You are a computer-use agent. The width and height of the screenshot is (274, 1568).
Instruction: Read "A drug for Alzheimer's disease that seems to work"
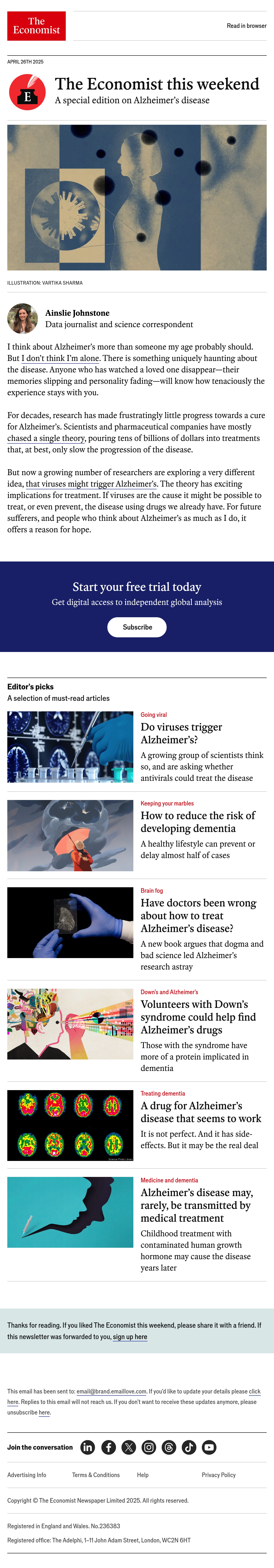pyautogui.click(x=201, y=1112)
